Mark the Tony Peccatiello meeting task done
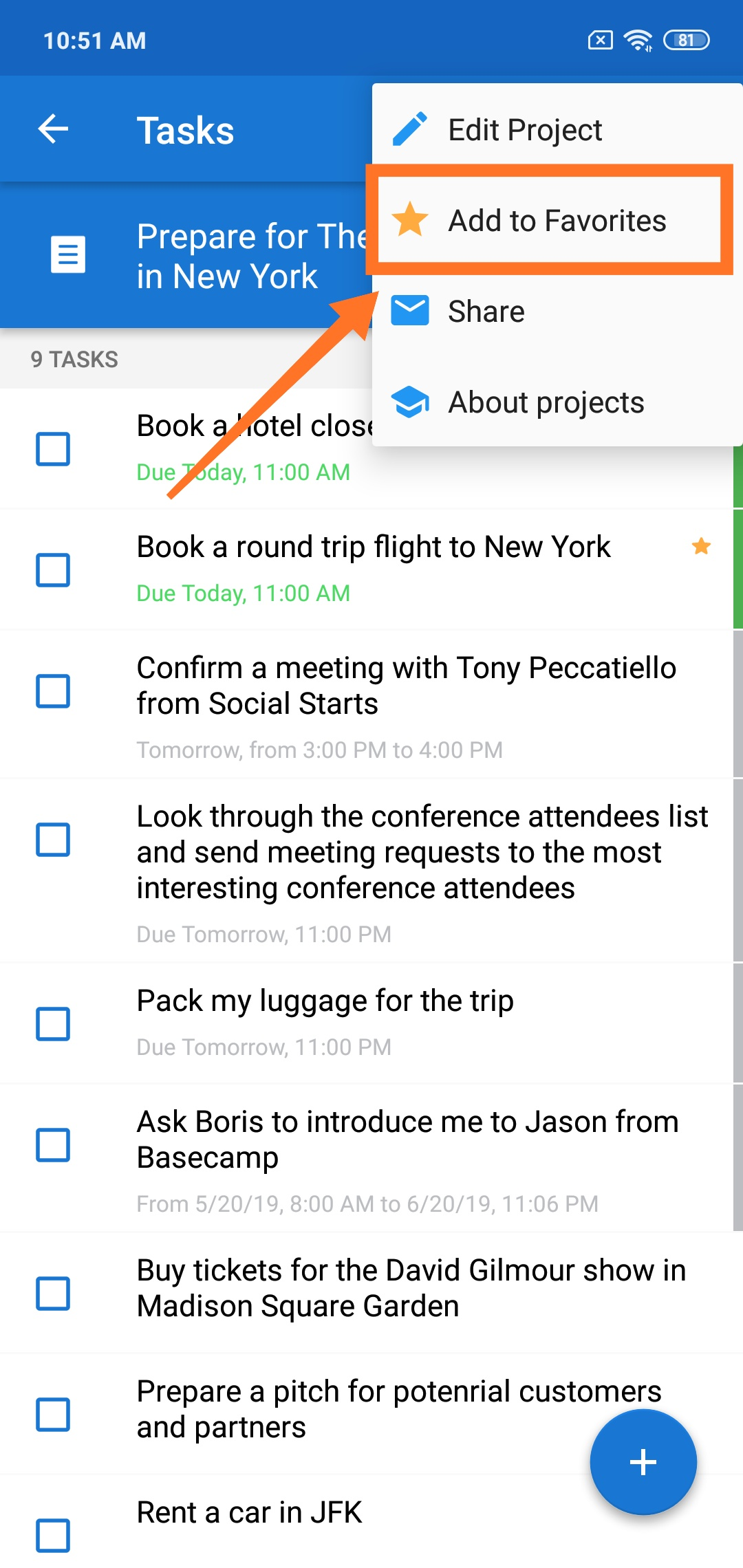This screenshot has height=1568, width=743. pyautogui.click(x=53, y=691)
